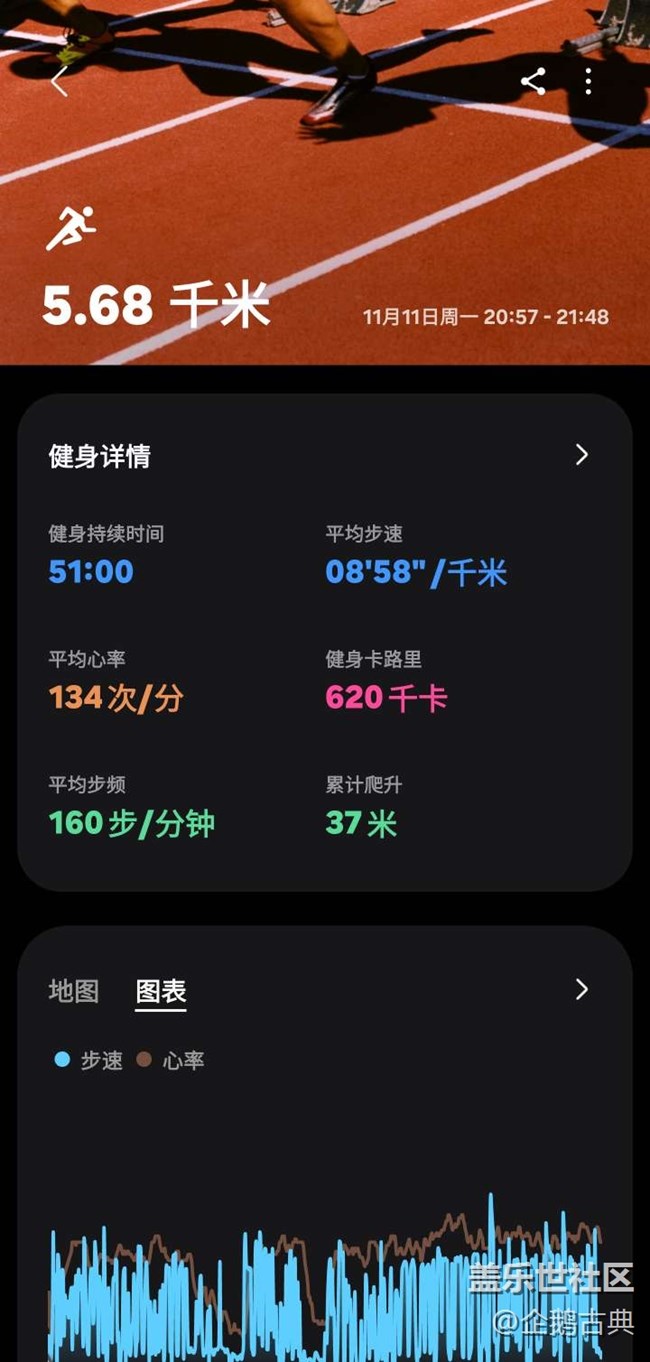Select the 图表 tab
Image resolution: width=650 pixels, height=1362 pixels.
click(x=161, y=991)
